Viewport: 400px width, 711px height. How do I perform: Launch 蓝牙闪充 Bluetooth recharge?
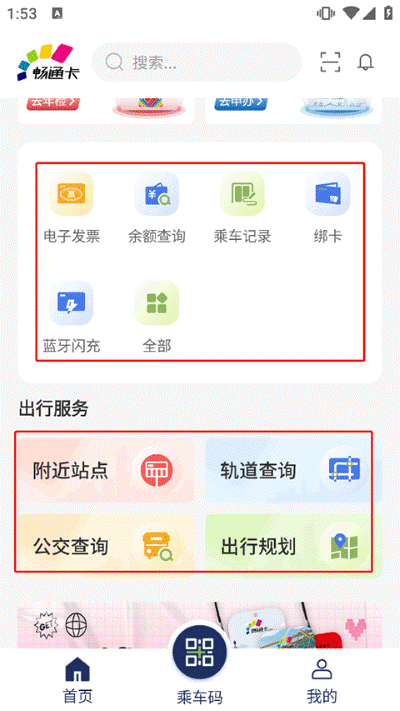(x=71, y=317)
